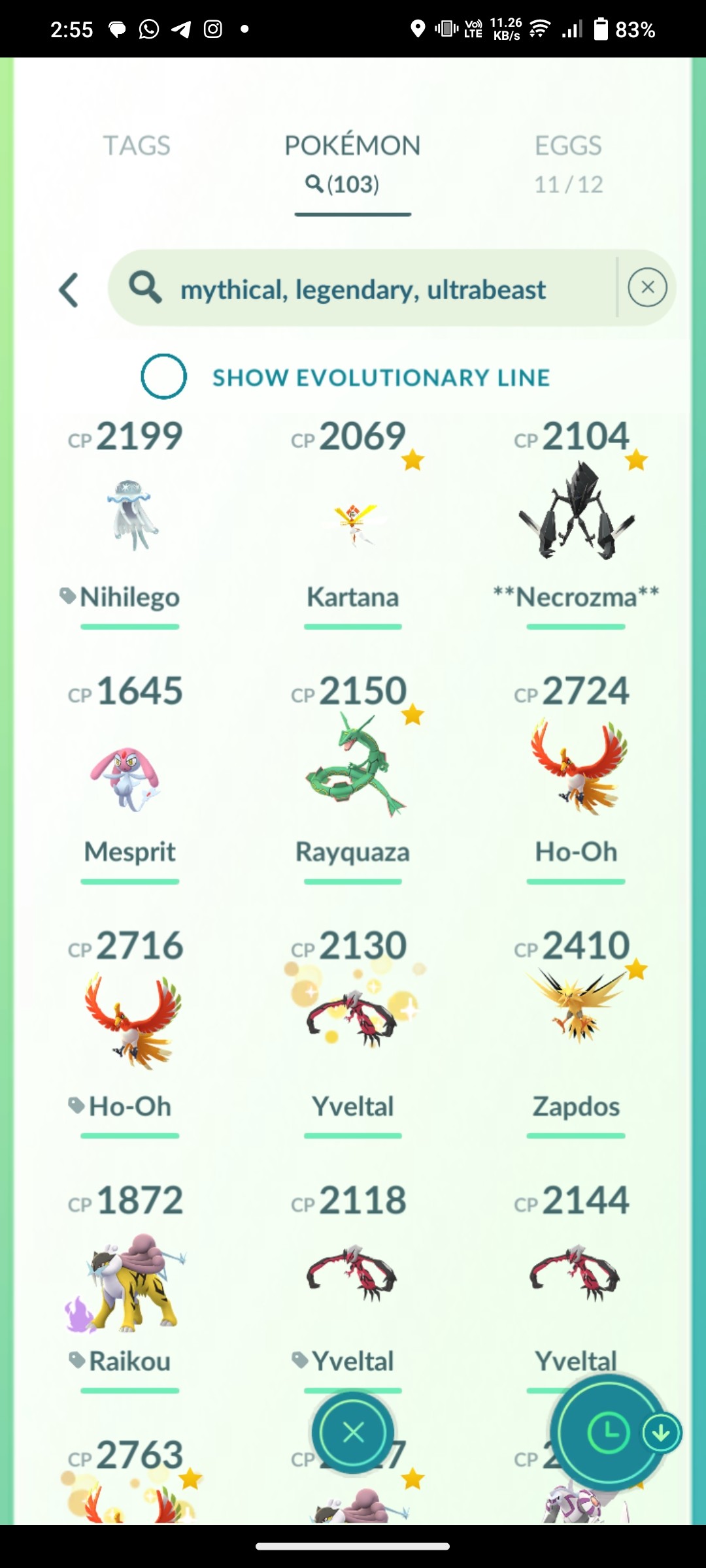
Task: Edit the mythical, legendary, ultrabeast search field
Action: (x=363, y=289)
